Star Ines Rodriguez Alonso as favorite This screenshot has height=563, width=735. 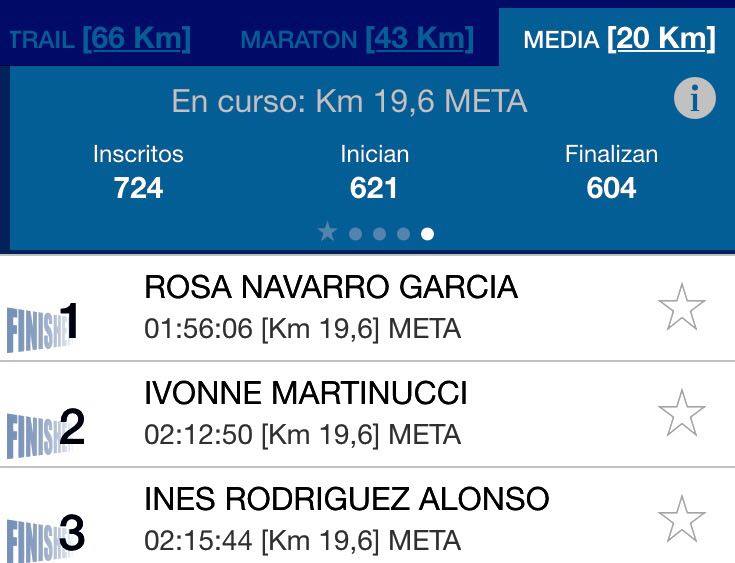click(x=681, y=519)
